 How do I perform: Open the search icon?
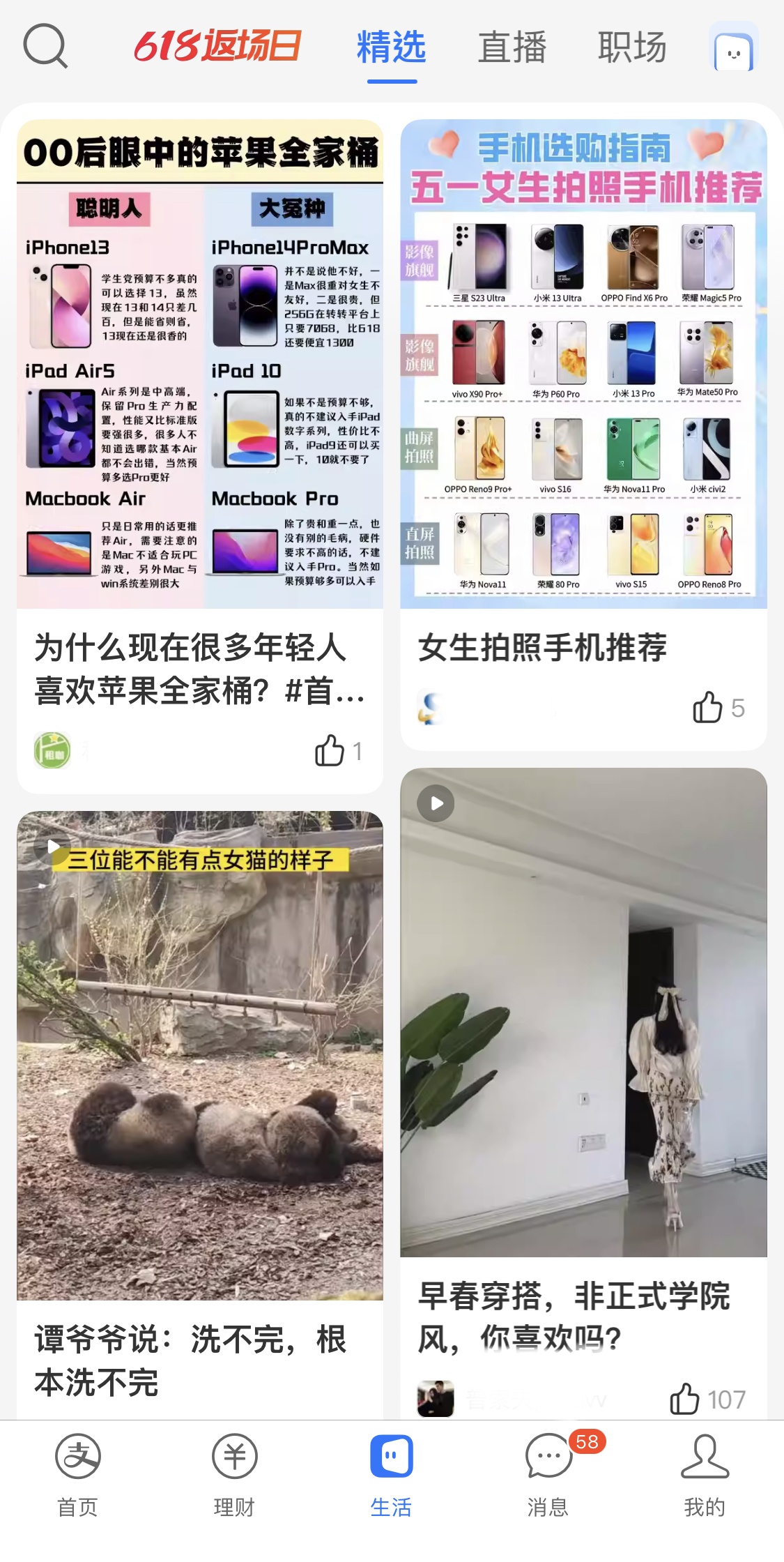(x=45, y=47)
